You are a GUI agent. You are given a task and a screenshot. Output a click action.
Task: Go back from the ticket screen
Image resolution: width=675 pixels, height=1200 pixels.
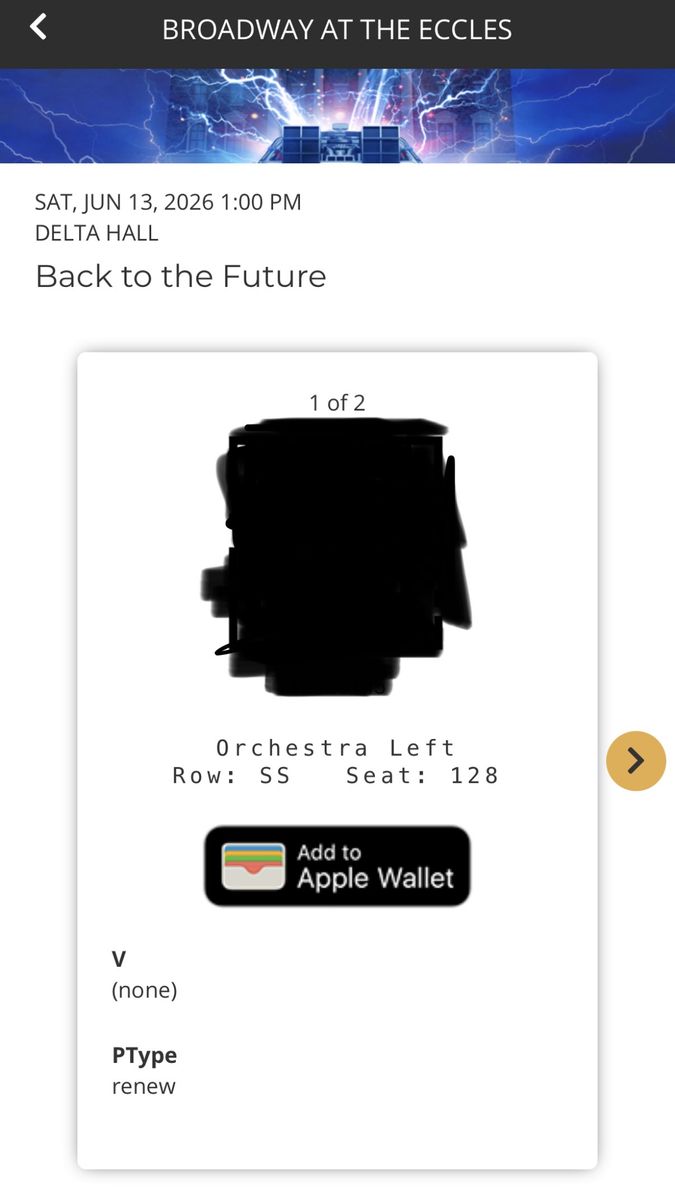coord(39,27)
